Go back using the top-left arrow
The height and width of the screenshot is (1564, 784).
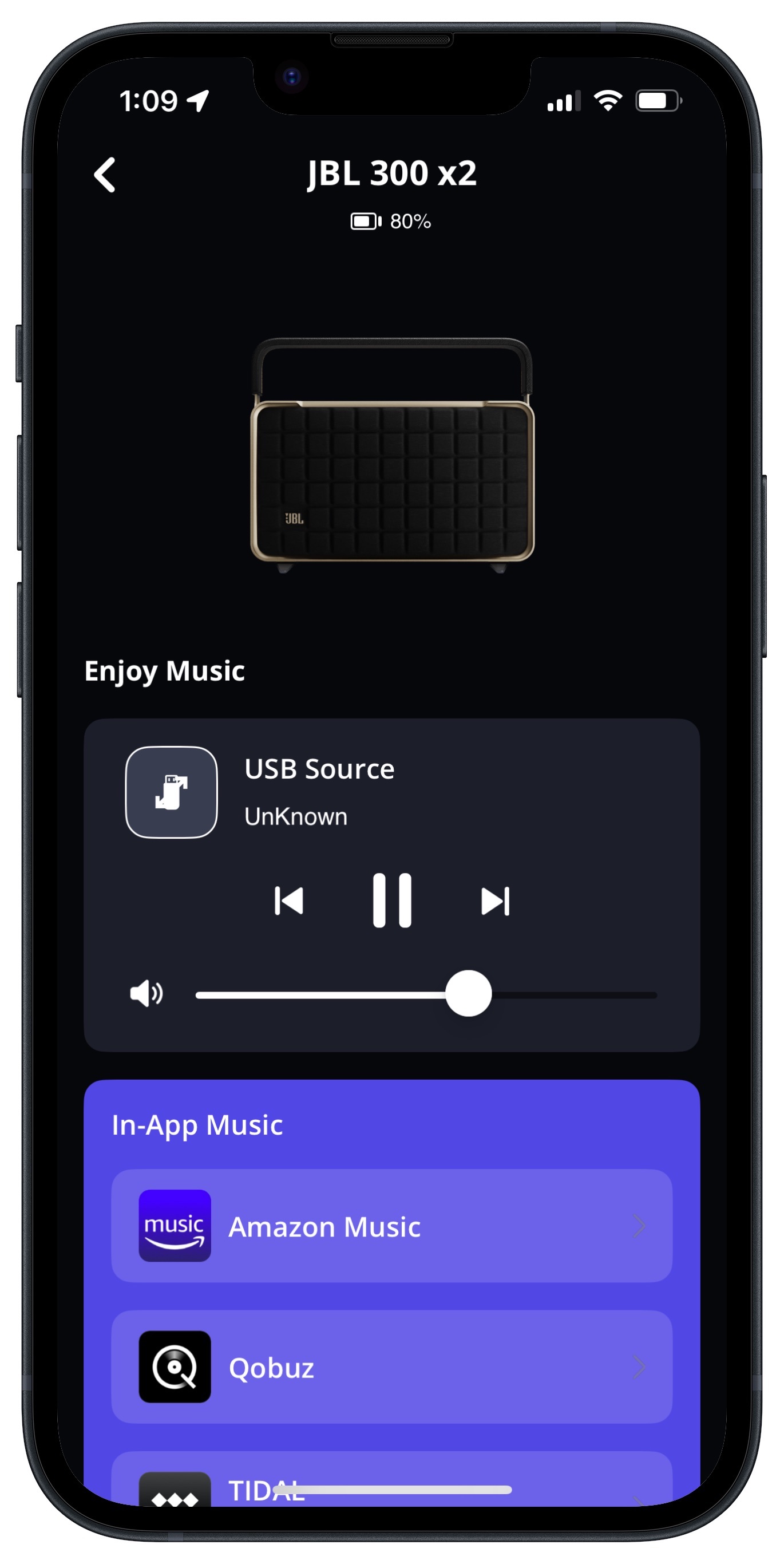click(104, 175)
